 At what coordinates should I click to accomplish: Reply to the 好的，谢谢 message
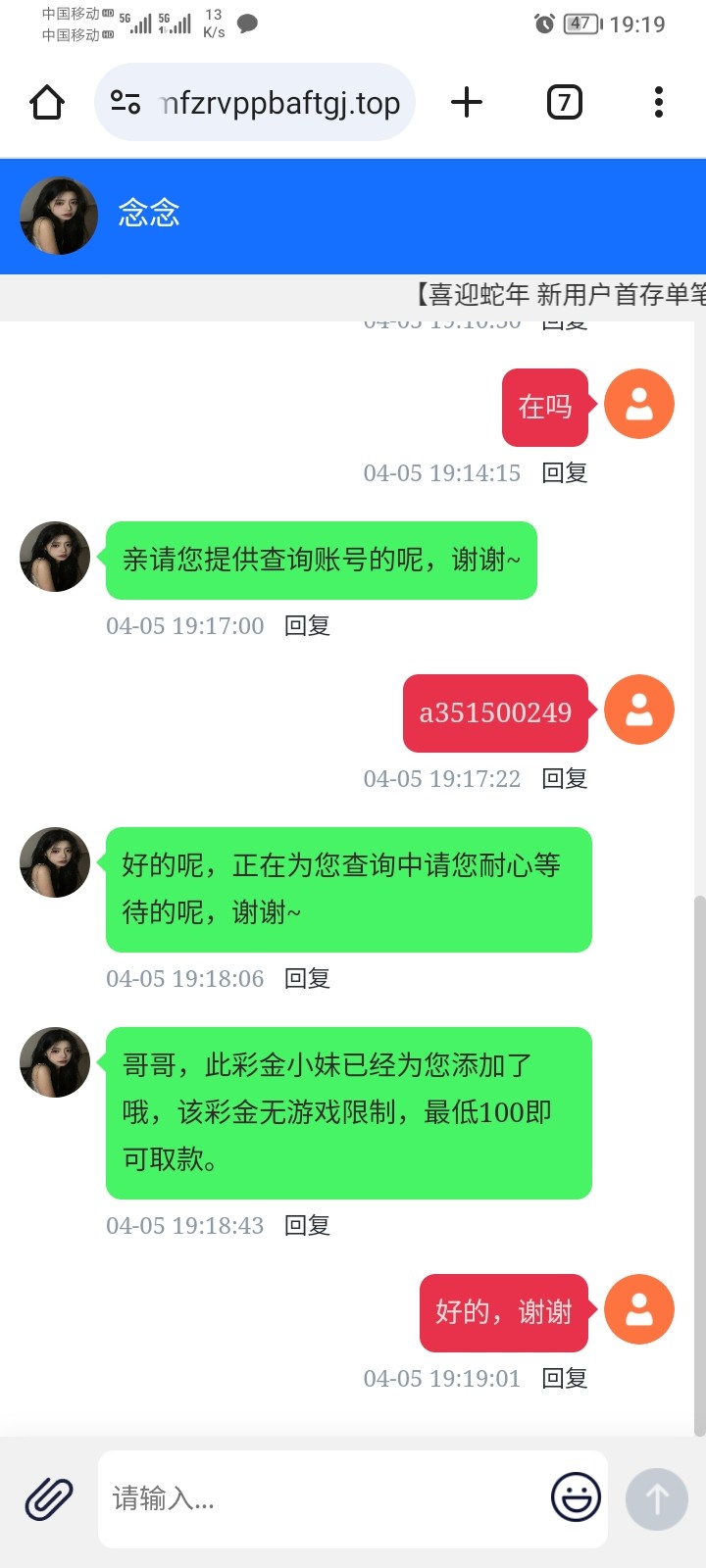coord(565,1379)
